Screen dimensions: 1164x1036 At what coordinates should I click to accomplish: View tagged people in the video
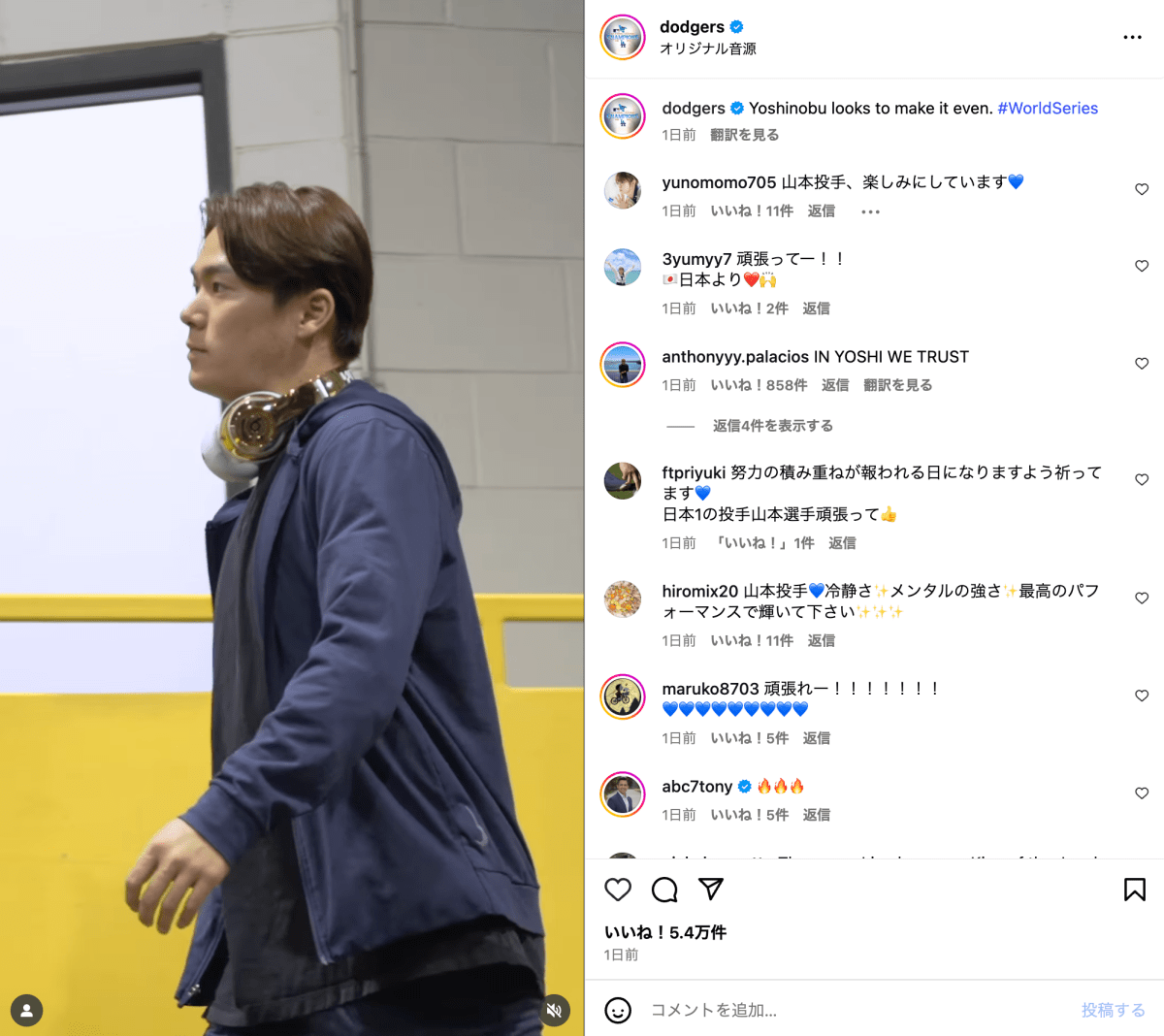pyautogui.click(x=27, y=1010)
